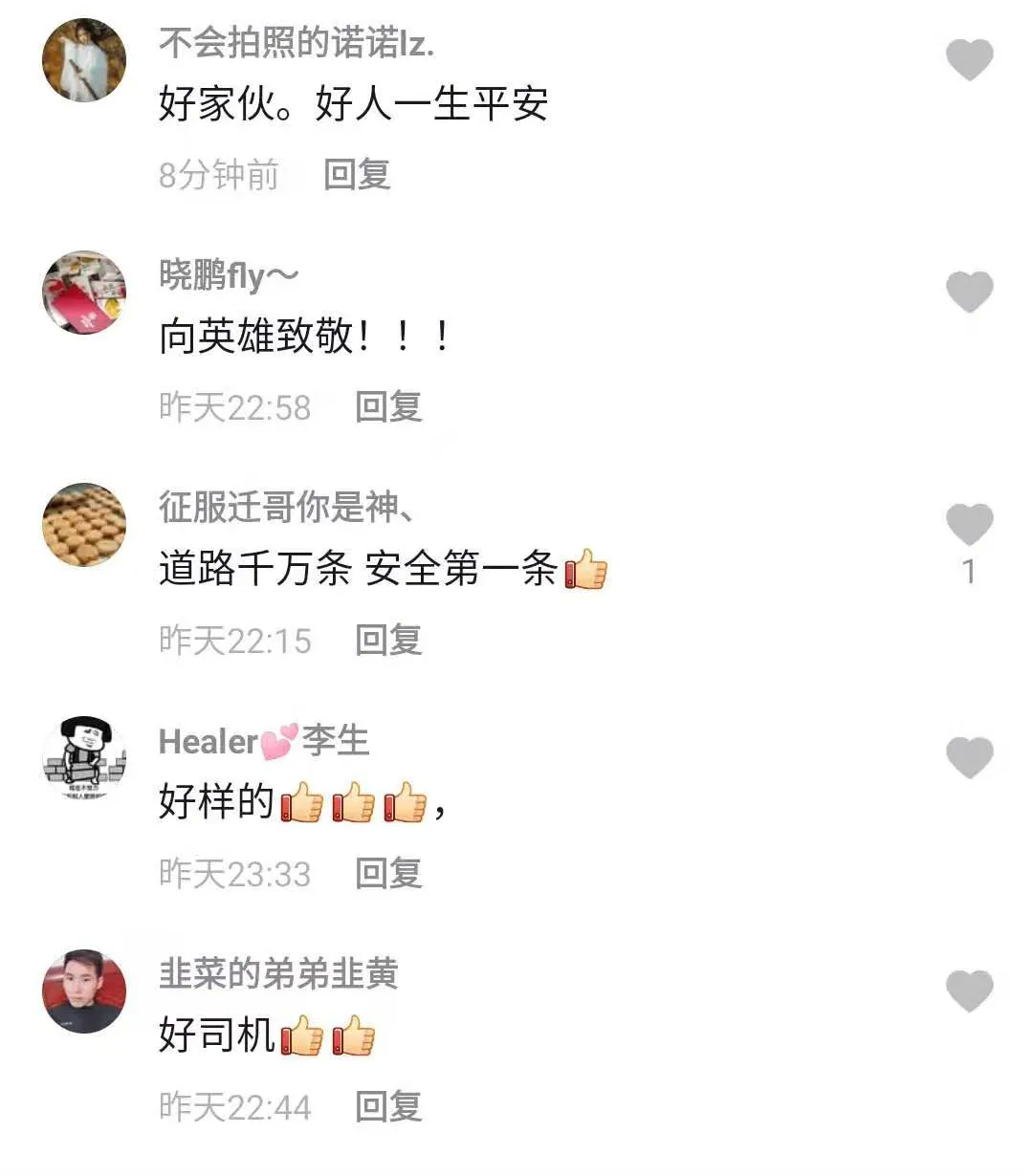Screen dimensions: 1033x1176
Task: Open avatar of 征服迁哥你是神、
Action: point(84,524)
